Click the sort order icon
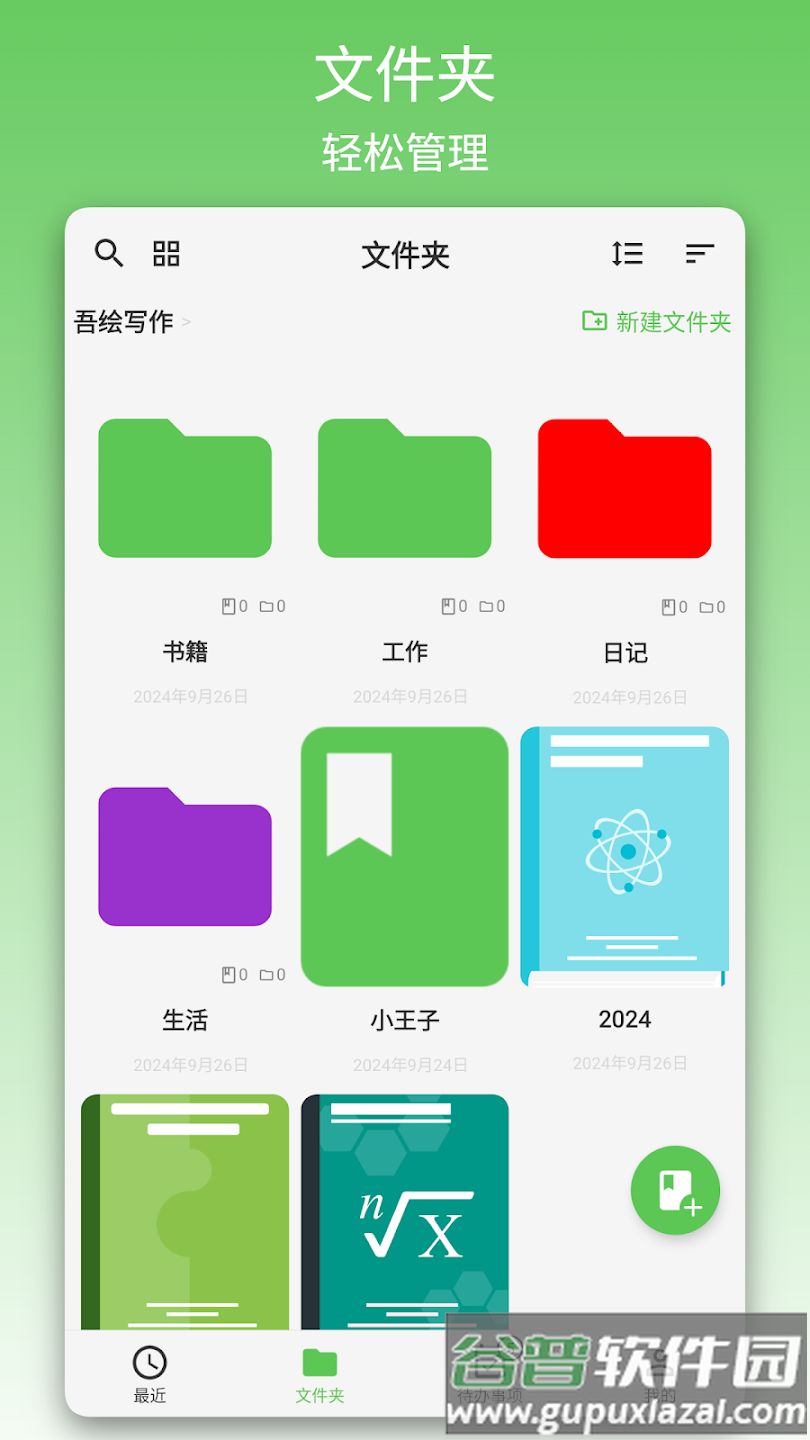The image size is (810, 1440). point(628,254)
